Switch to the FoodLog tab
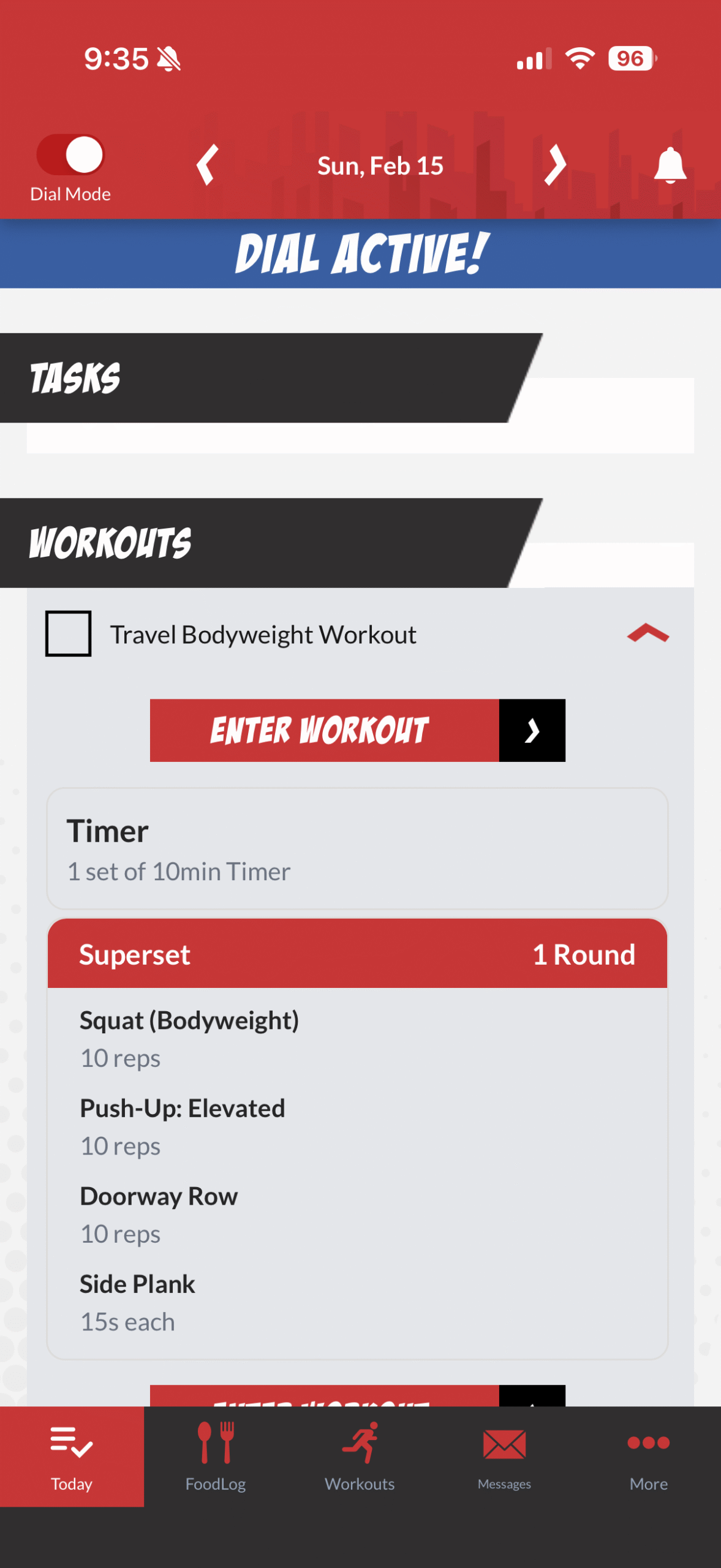Image resolution: width=721 pixels, height=1568 pixels. pyautogui.click(x=216, y=1456)
